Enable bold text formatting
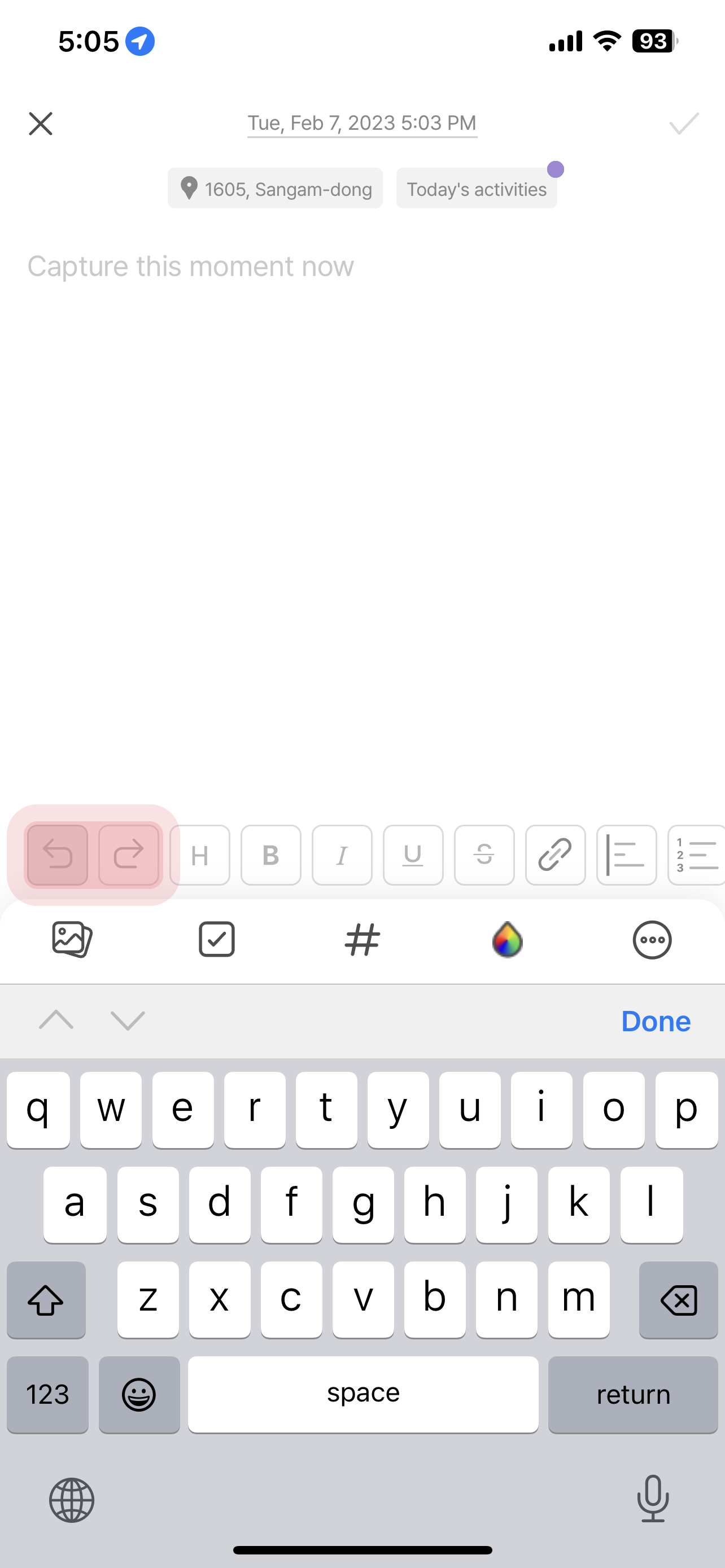The width and height of the screenshot is (725, 1568). 271,855
